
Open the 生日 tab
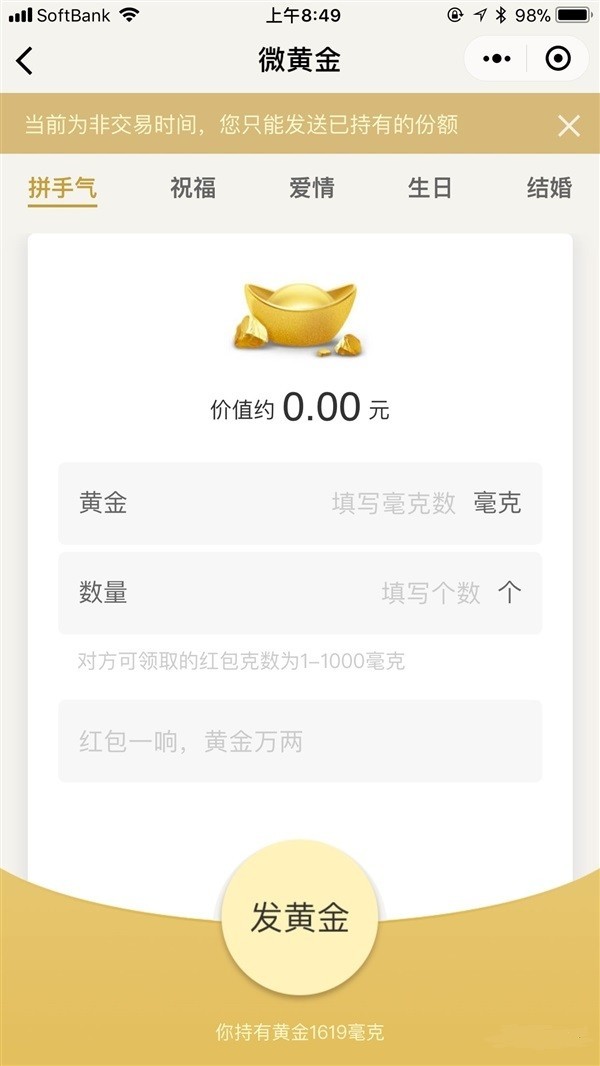point(430,187)
